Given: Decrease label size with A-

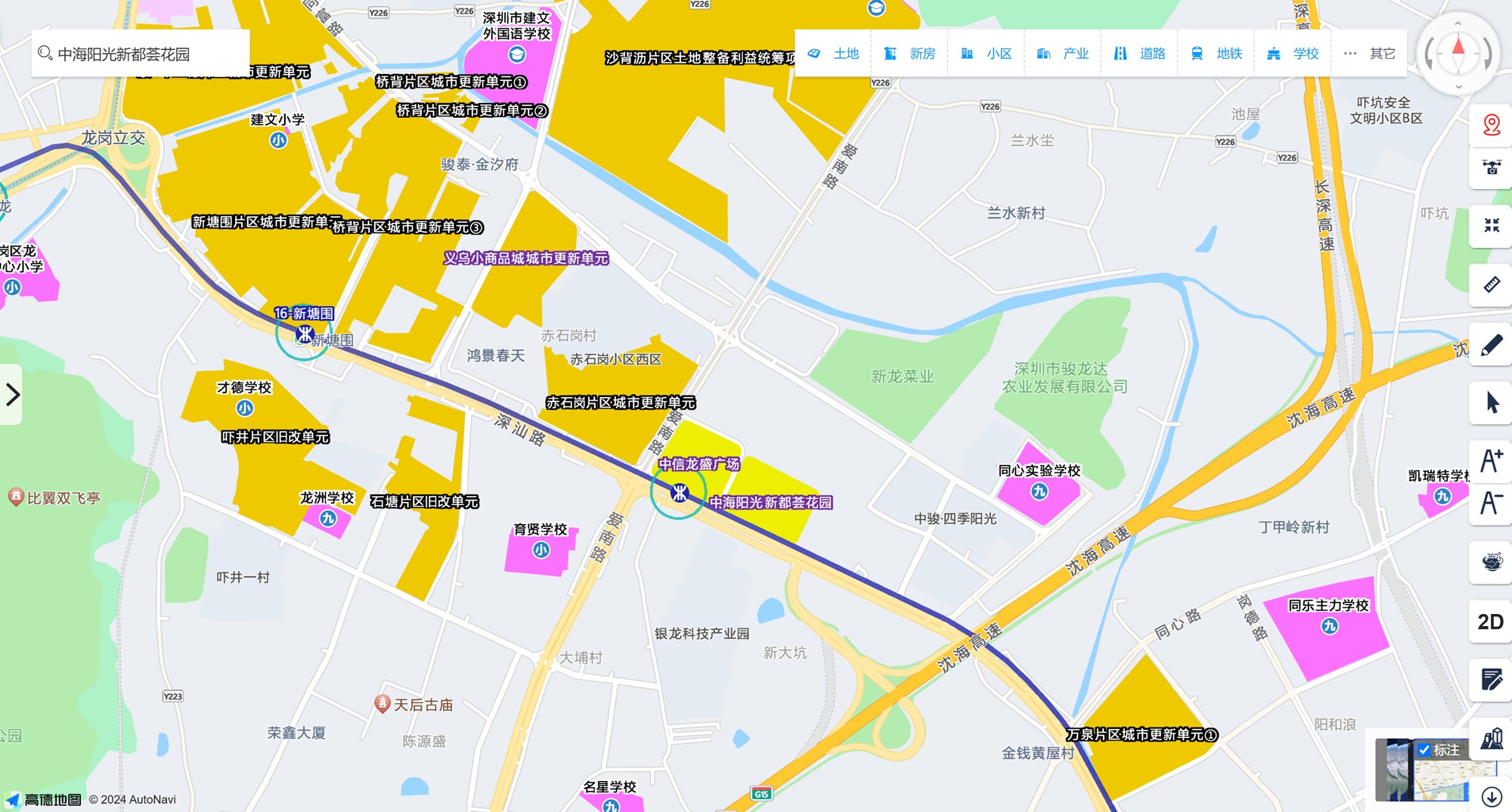Looking at the screenshot, I should coord(1491,503).
